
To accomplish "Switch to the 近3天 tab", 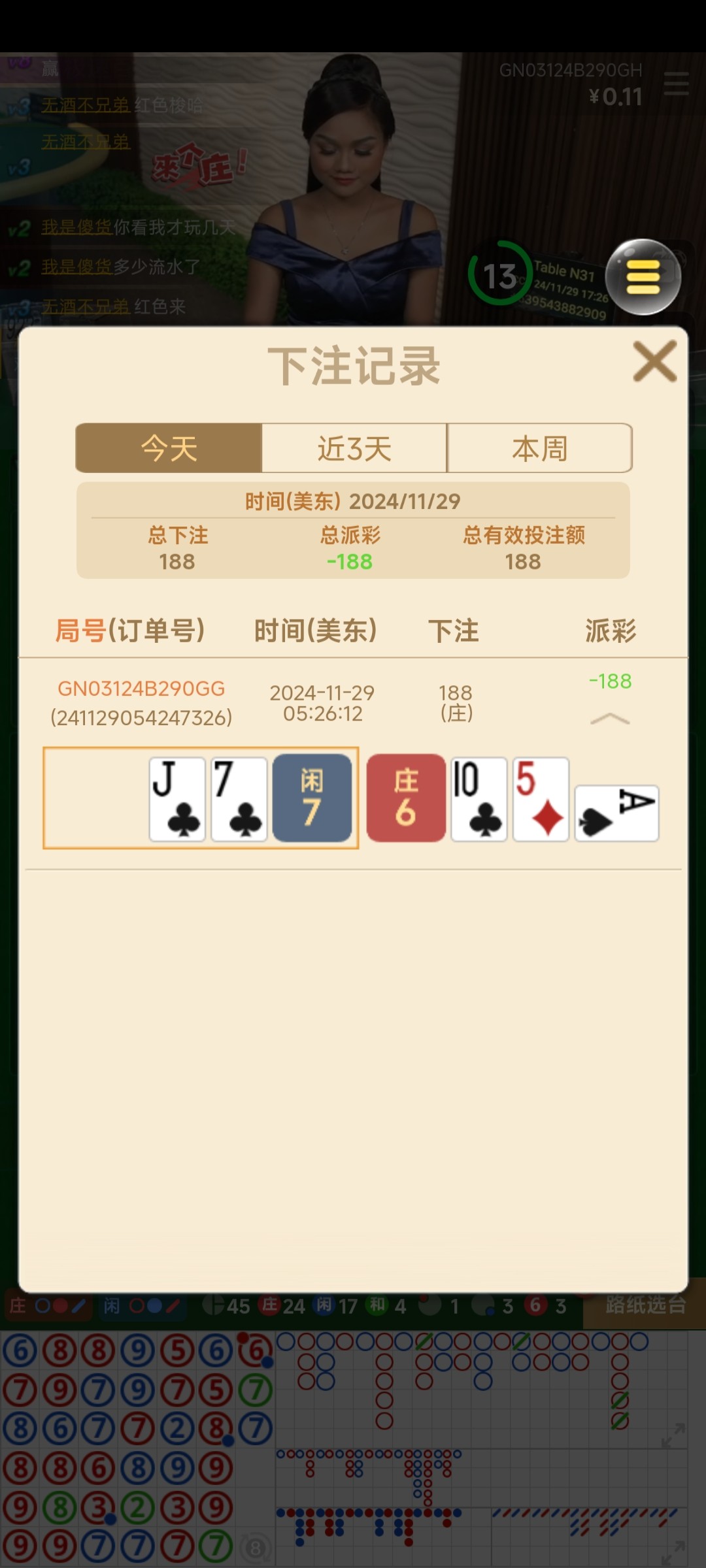I will tap(354, 448).
